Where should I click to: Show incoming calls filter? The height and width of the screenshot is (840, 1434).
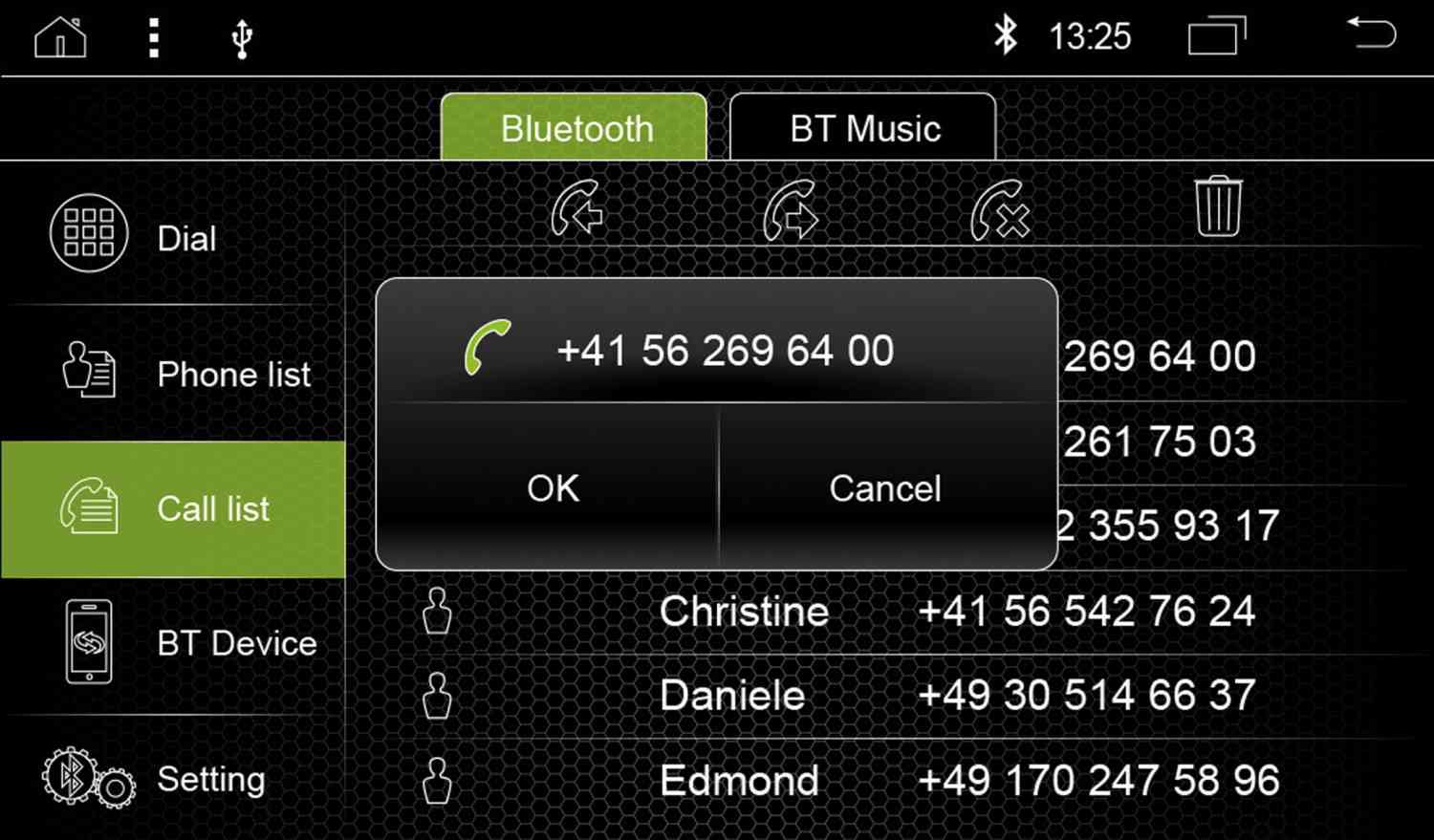point(577,209)
